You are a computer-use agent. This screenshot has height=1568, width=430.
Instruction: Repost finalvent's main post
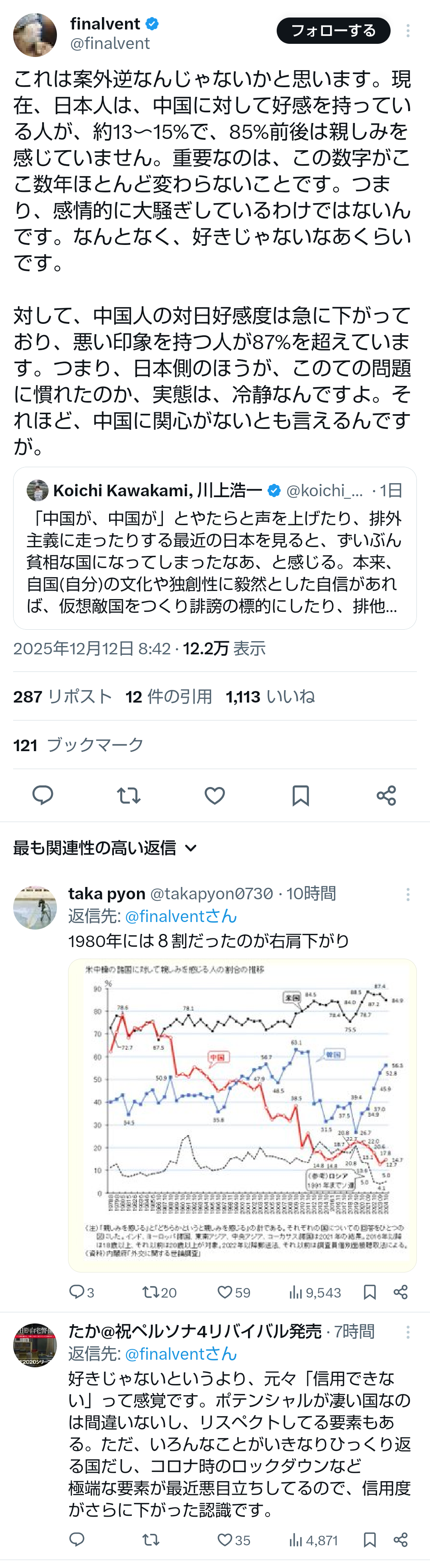pyautogui.click(x=128, y=795)
